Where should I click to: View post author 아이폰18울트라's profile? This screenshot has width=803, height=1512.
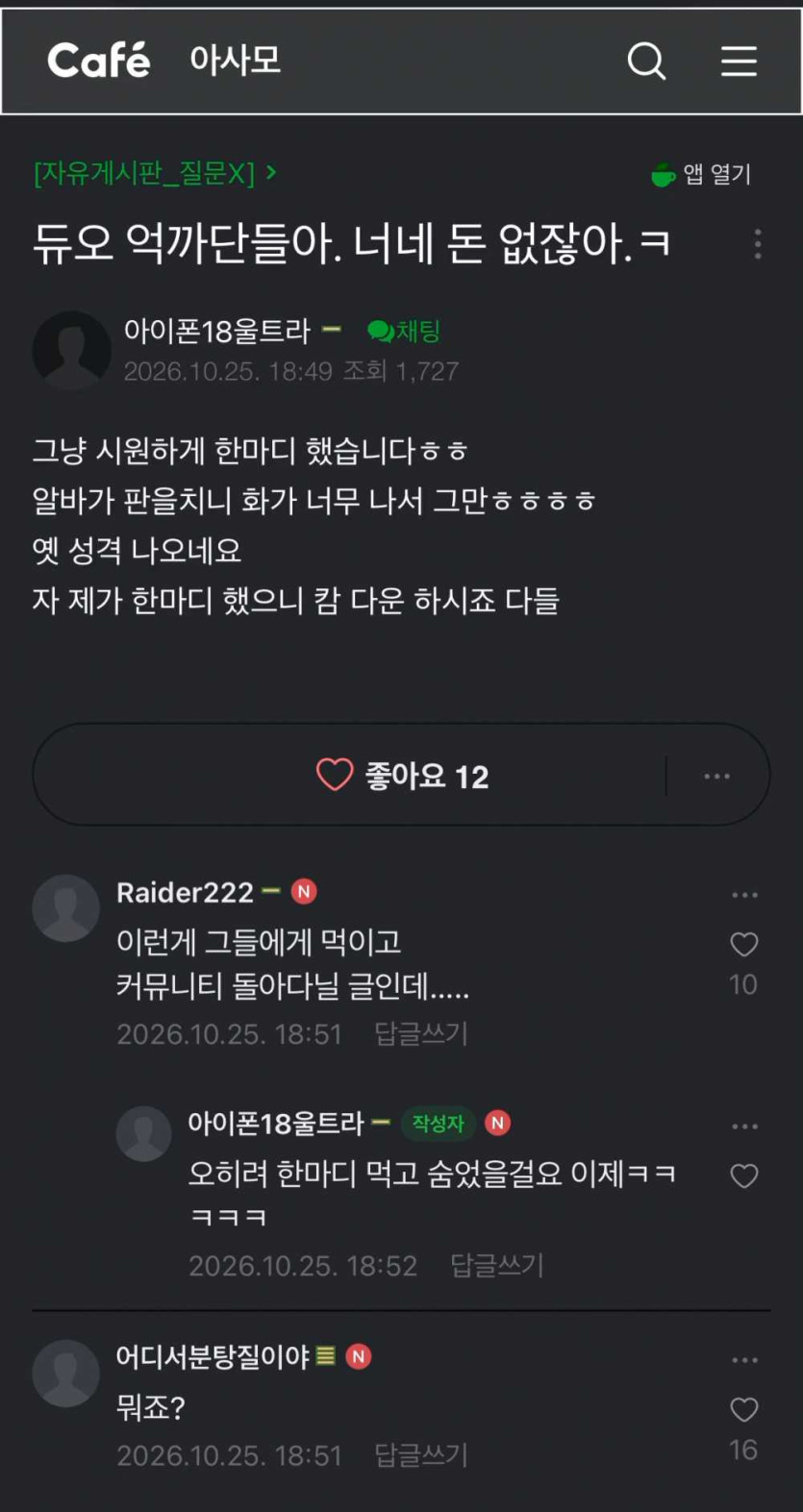[72, 350]
